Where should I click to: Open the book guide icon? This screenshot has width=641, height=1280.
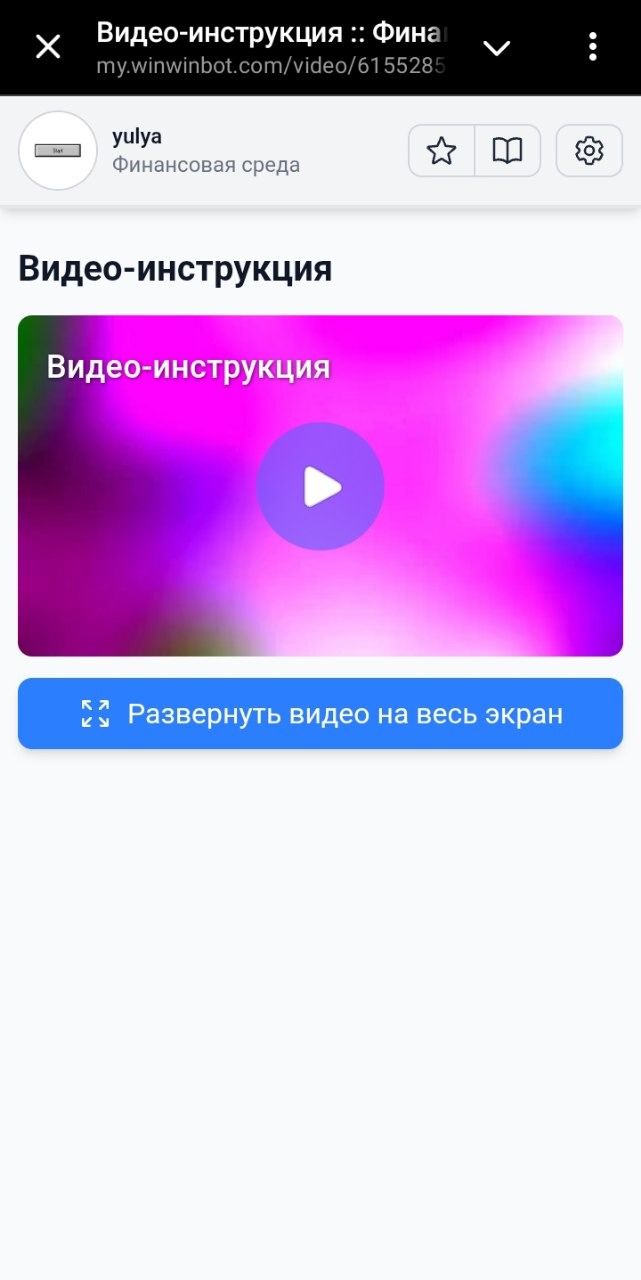pos(507,151)
